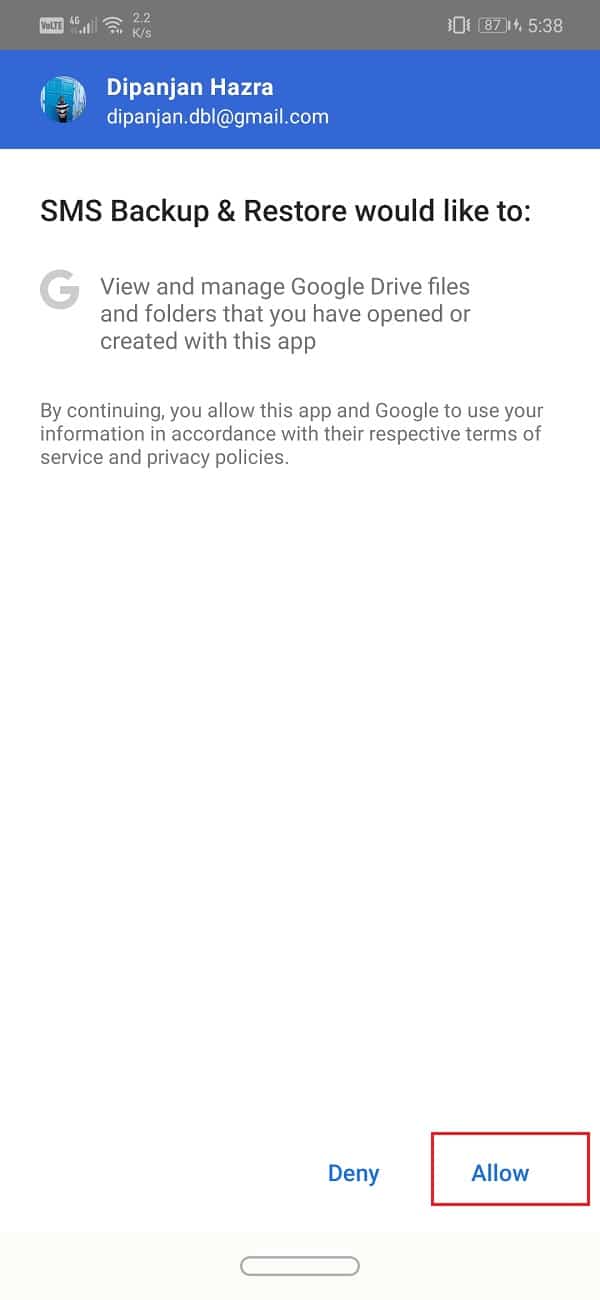Deny the Google Drive permission request
This screenshot has width=600, height=1300.
click(353, 1173)
